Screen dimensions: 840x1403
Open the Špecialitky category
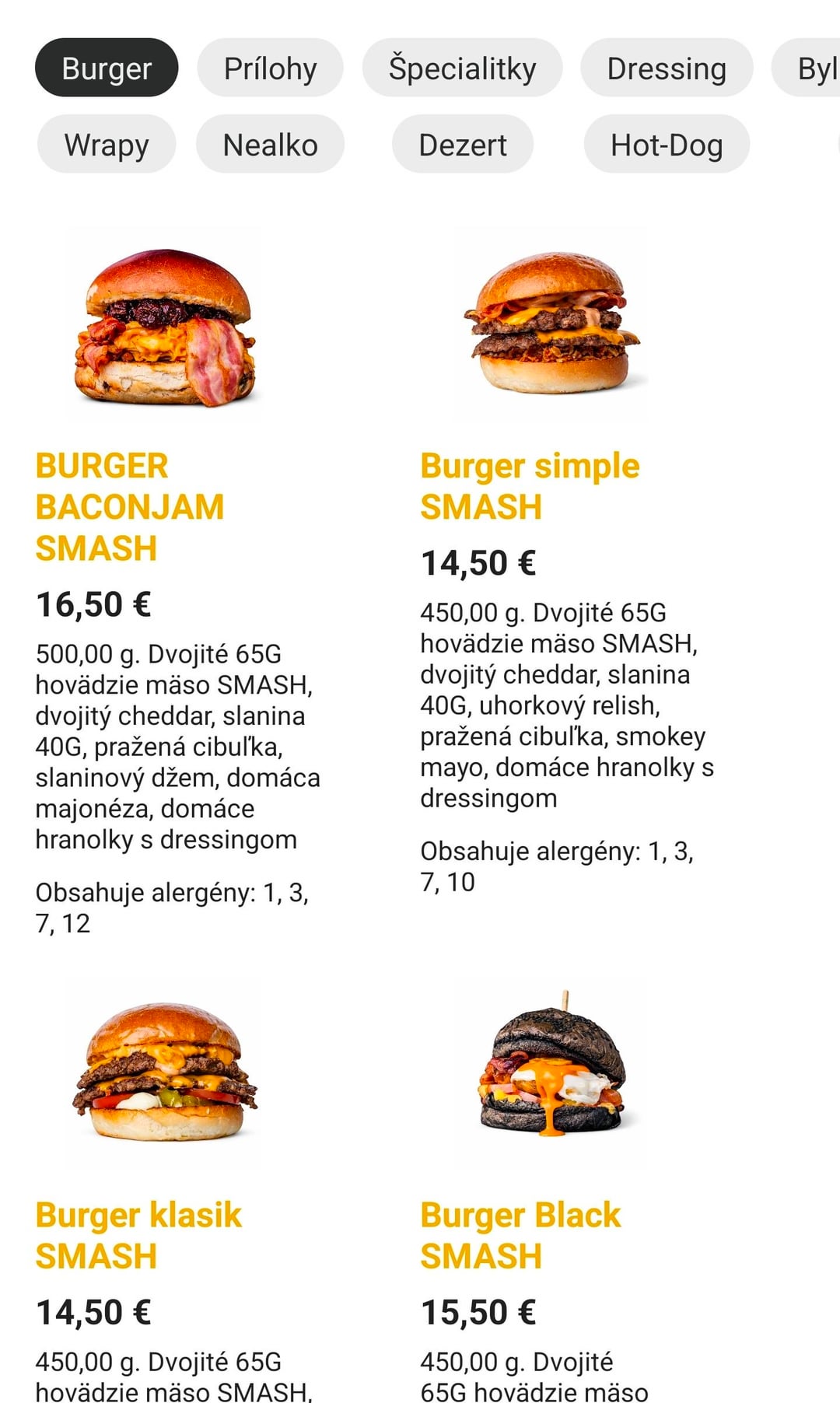pos(462,68)
